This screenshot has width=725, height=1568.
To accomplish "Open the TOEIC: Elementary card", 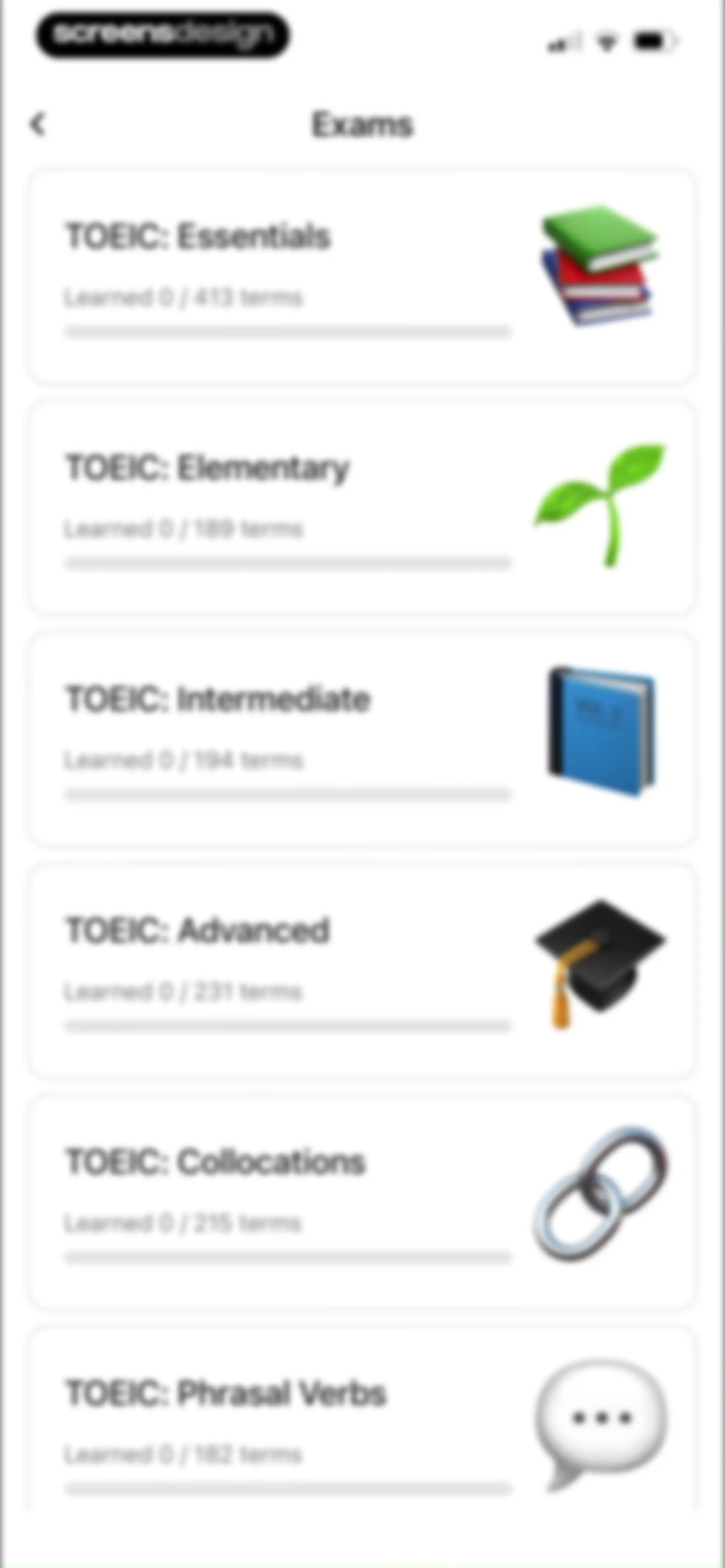I will (x=362, y=508).
